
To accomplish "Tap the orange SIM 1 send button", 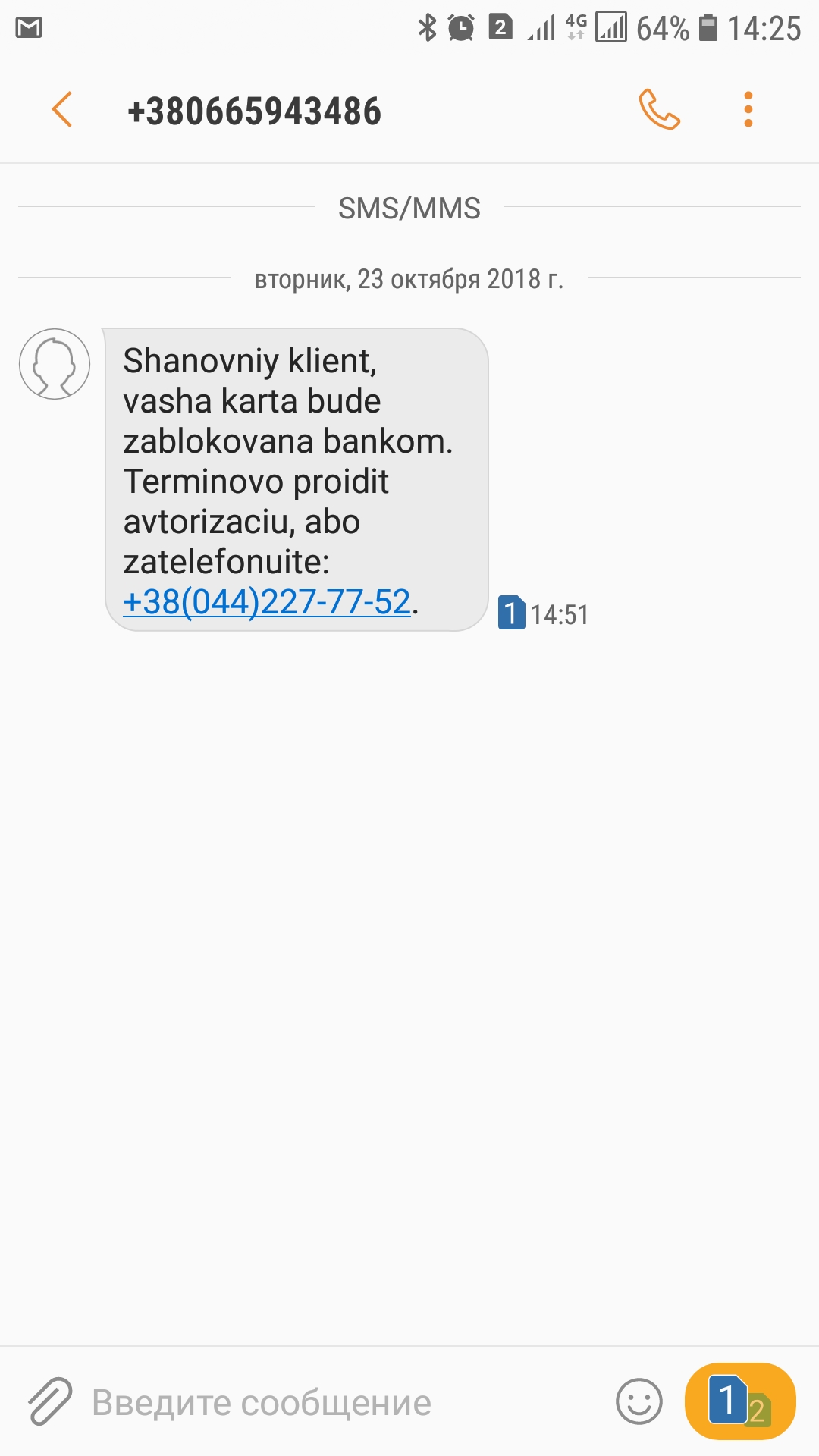I will tap(739, 1401).
